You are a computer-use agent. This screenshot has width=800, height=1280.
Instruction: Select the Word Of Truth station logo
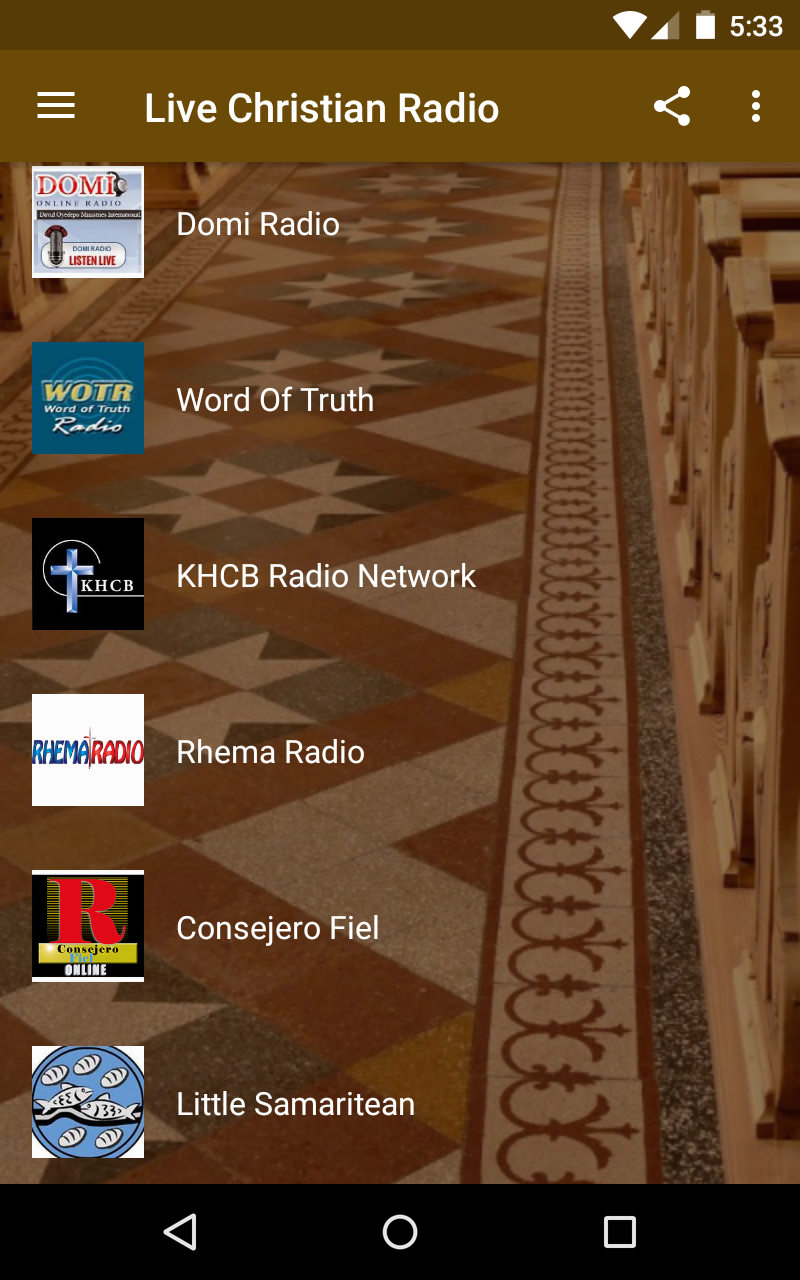pyautogui.click(x=87, y=398)
